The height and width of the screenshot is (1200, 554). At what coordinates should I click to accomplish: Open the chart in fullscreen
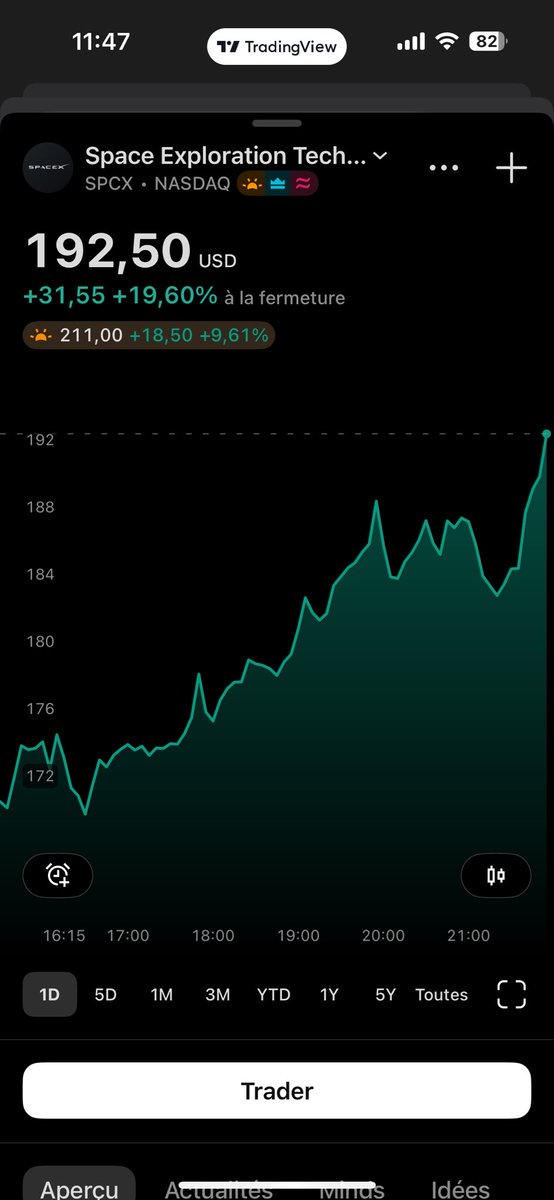[511, 994]
